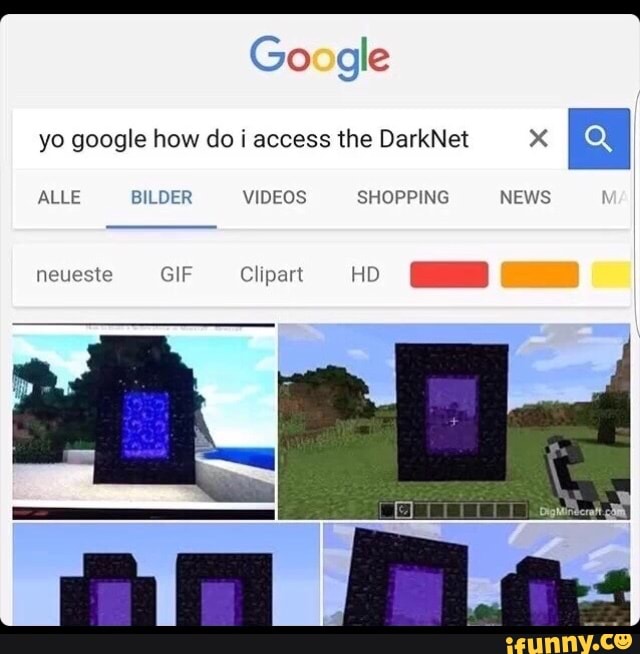Viewport: 640px width, 654px height.
Task: Select the BILDER tab
Action: pyautogui.click(x=162, y=197)
